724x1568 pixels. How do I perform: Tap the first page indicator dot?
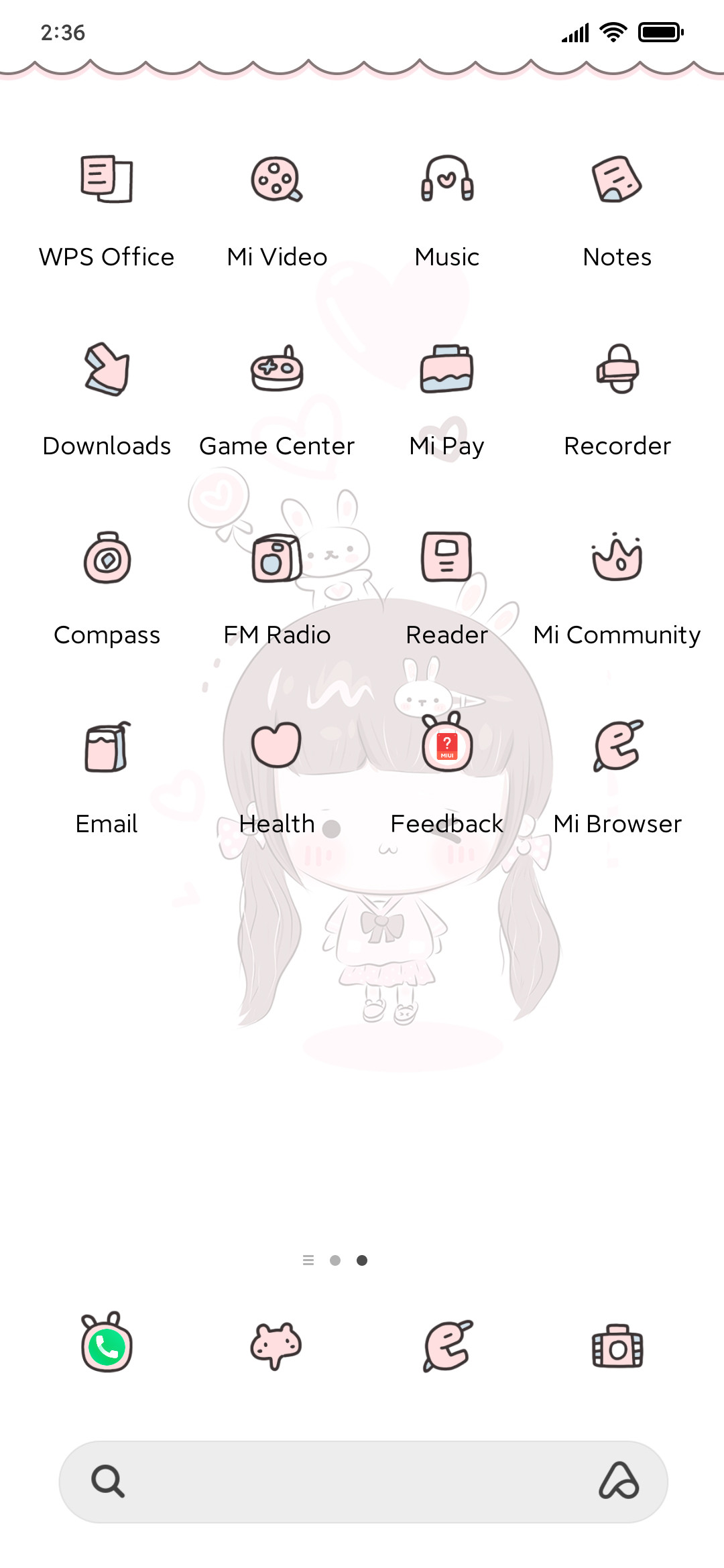(x=335, y=1260)
